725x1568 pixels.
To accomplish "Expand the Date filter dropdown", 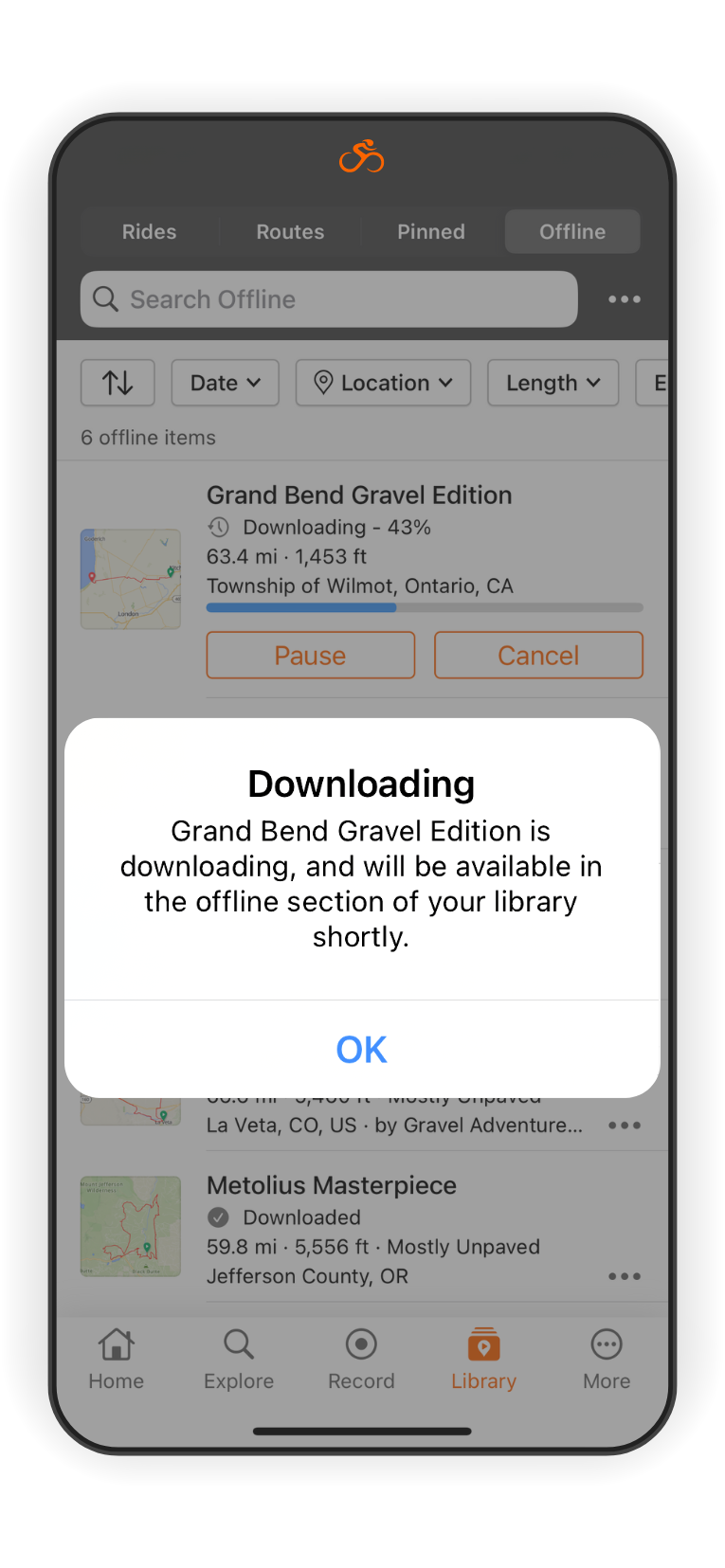I will click(x=225, y=383).
